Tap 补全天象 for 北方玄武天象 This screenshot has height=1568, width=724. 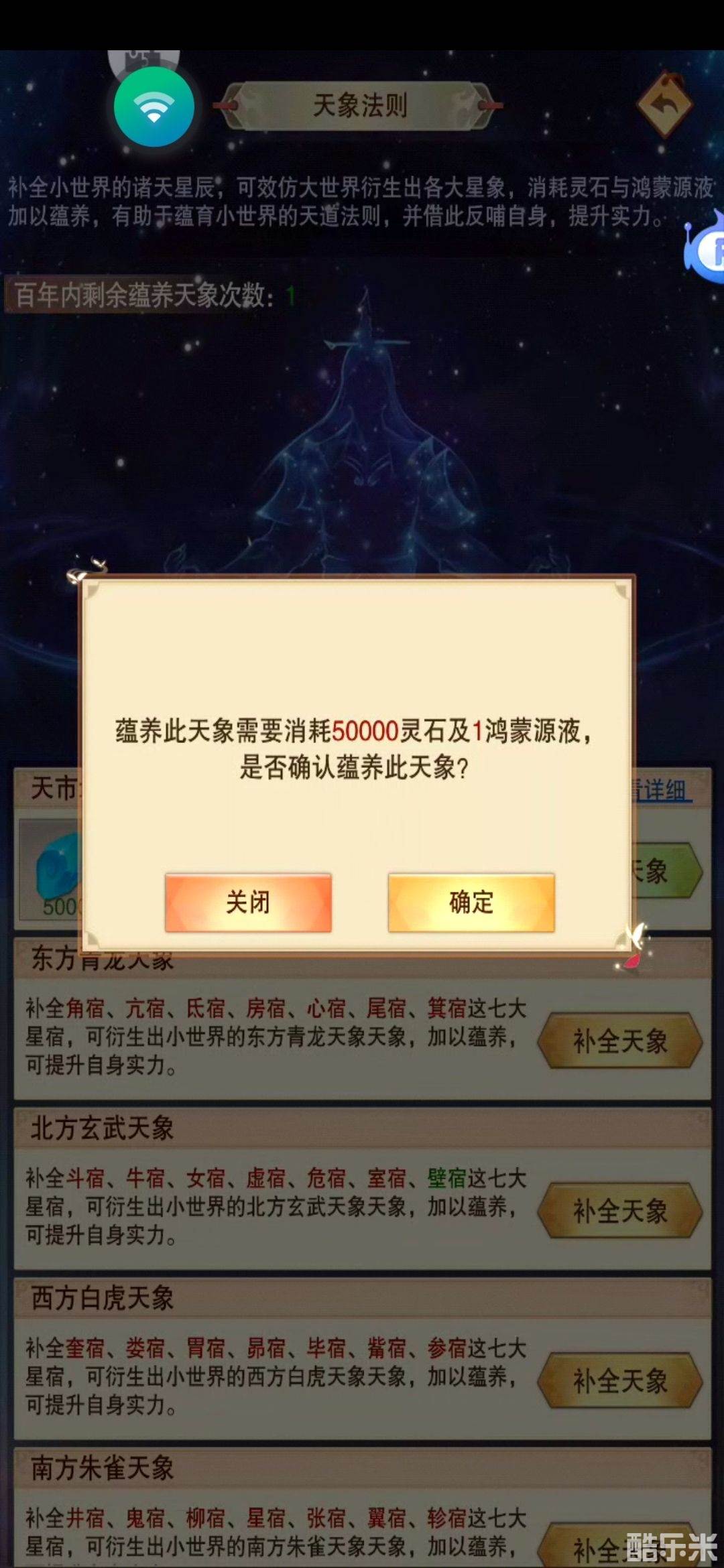pyautogui.click(x=620, y=1210)
